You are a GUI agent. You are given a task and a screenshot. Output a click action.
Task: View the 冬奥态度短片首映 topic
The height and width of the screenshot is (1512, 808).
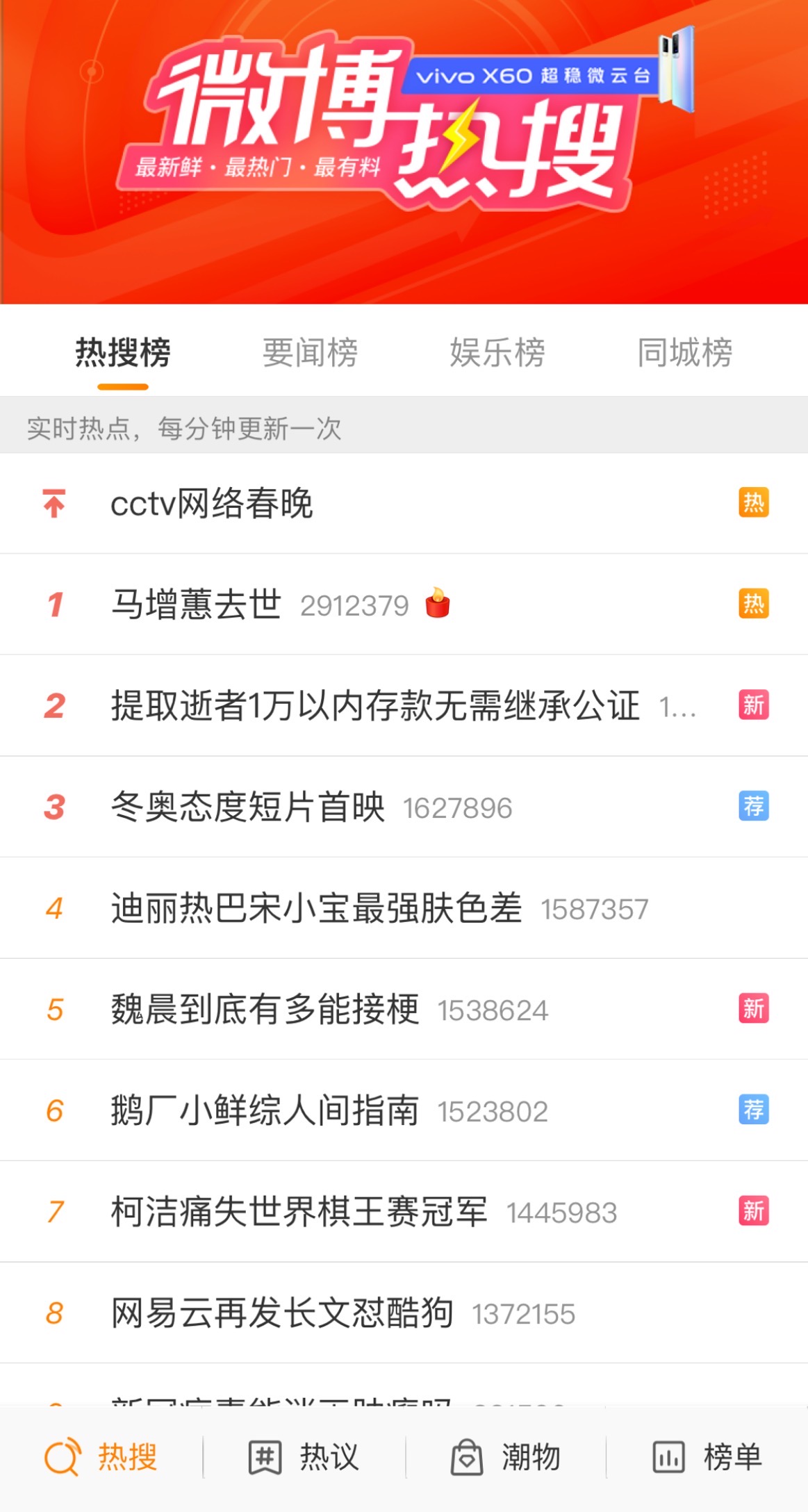pos(248,807)
